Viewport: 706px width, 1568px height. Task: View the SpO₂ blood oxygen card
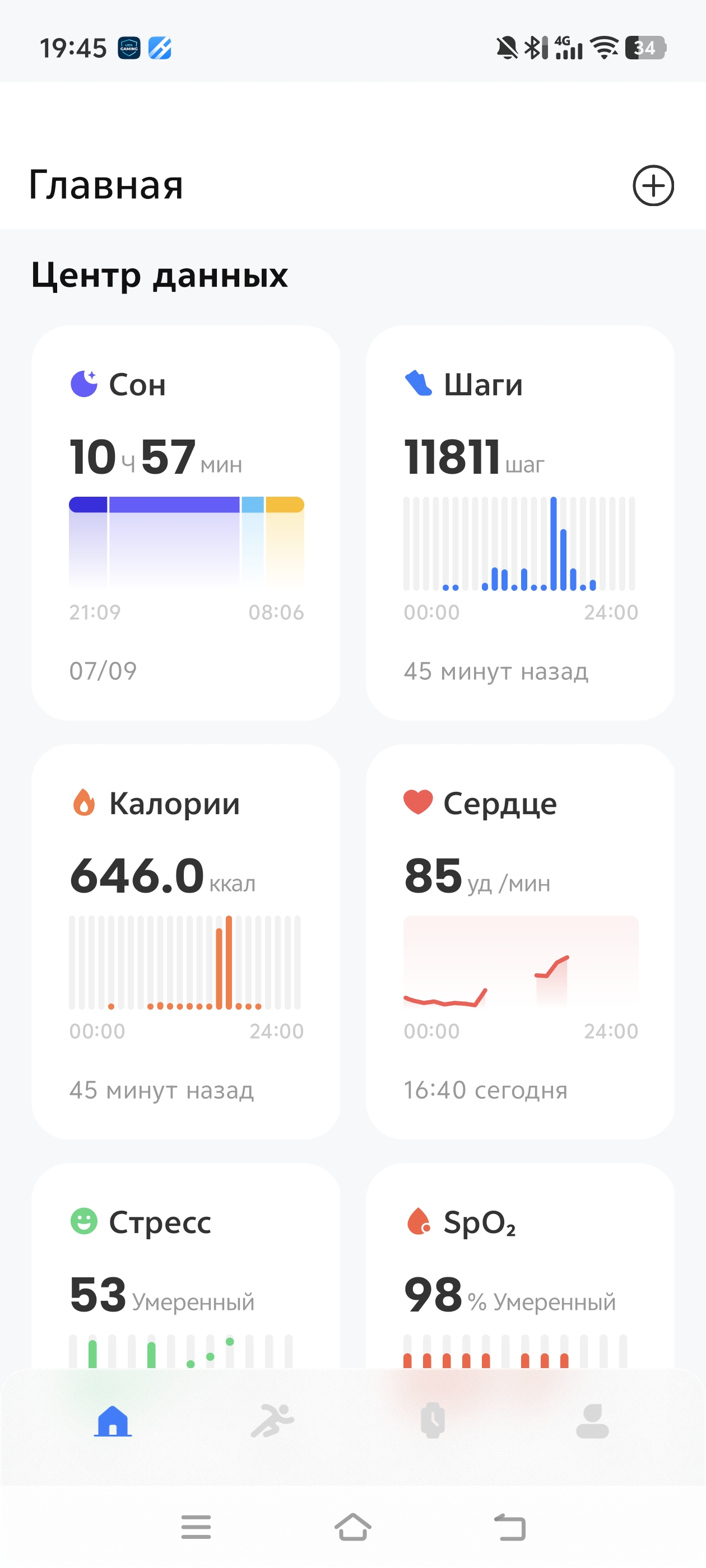pos(520,1266)
